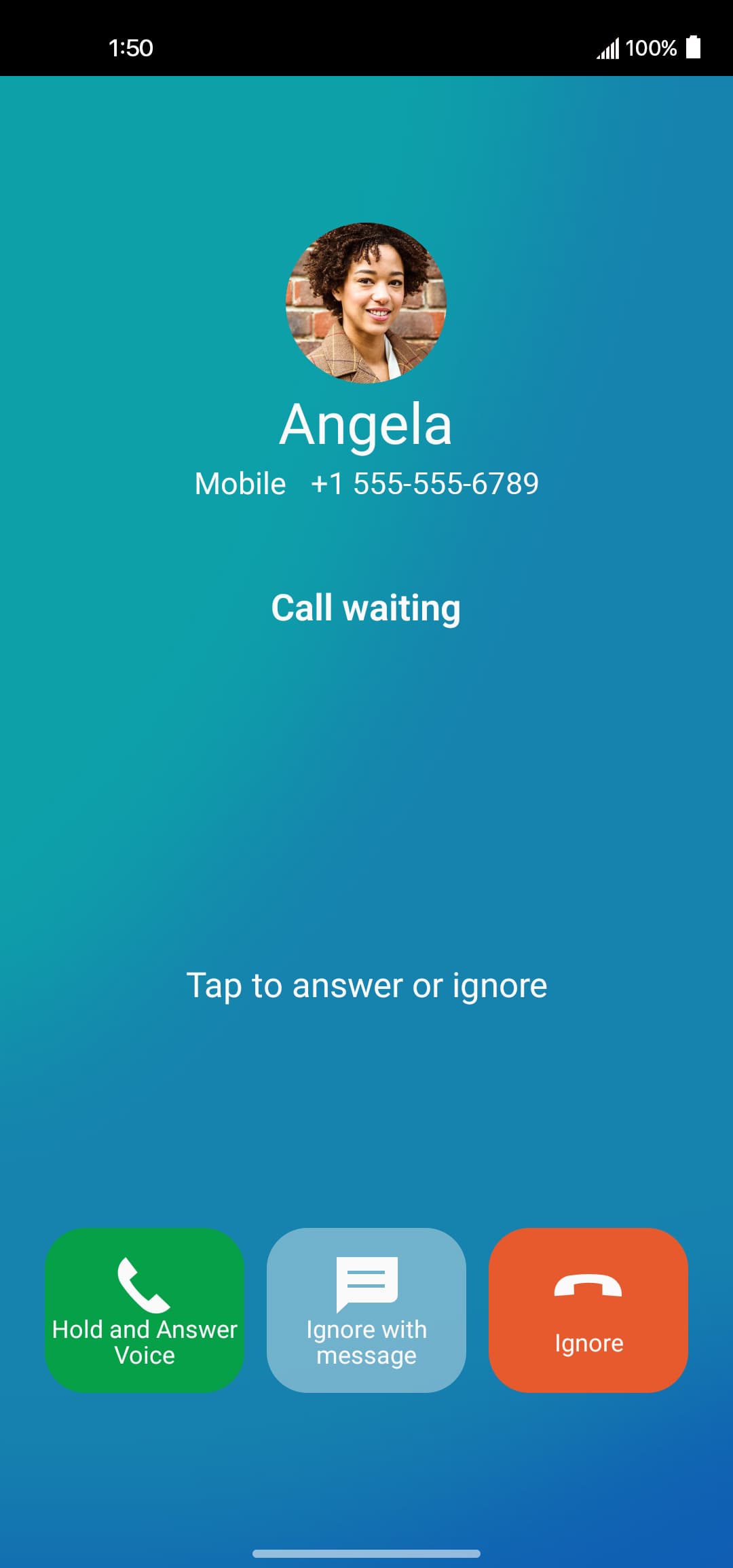Answer Angela's call with Hold and Answer Voice
Screen dimensions: 733x1568
(x=145, y=1310)
